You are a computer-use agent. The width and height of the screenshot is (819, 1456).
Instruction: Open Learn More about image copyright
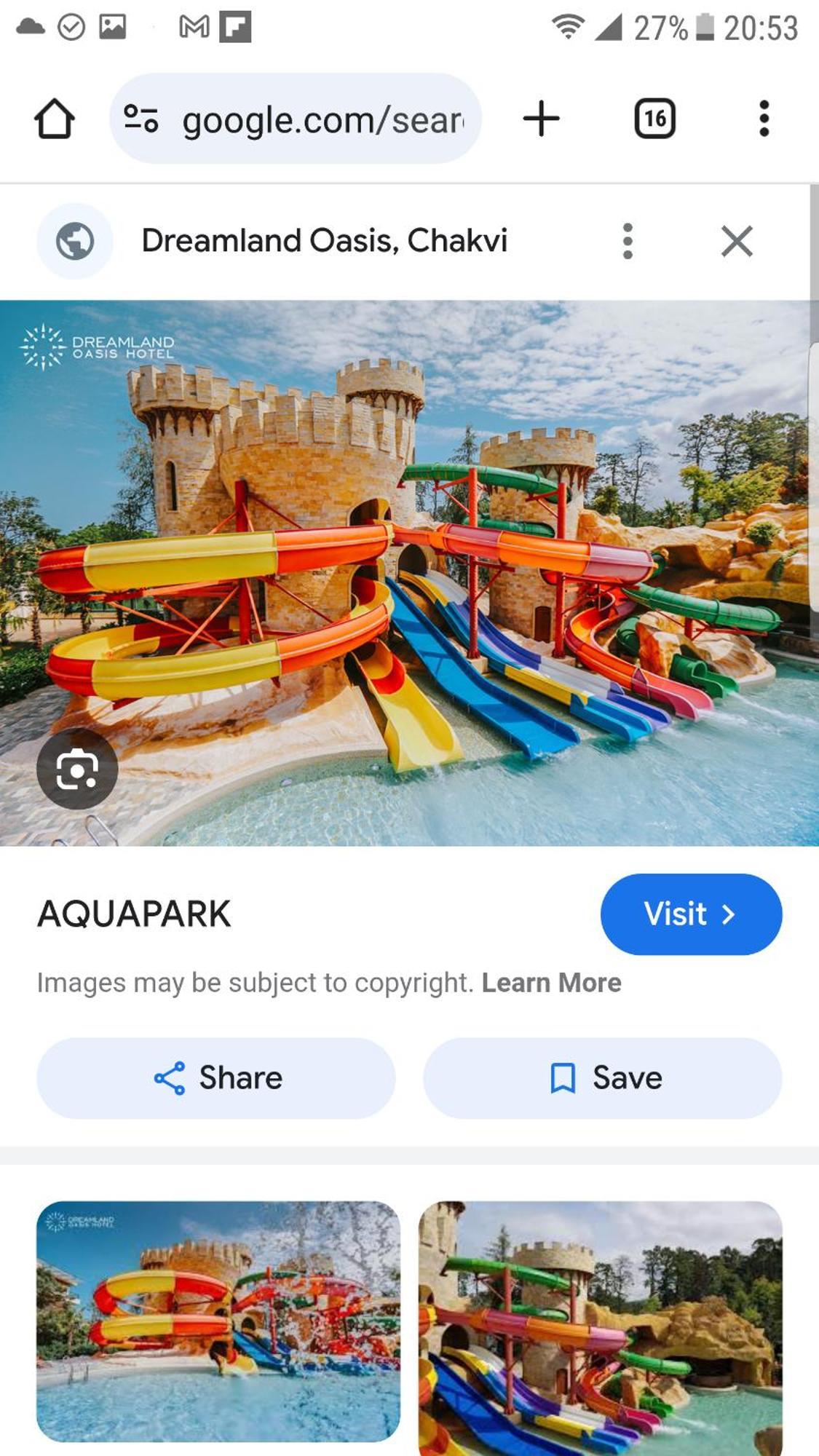[551, 983]
